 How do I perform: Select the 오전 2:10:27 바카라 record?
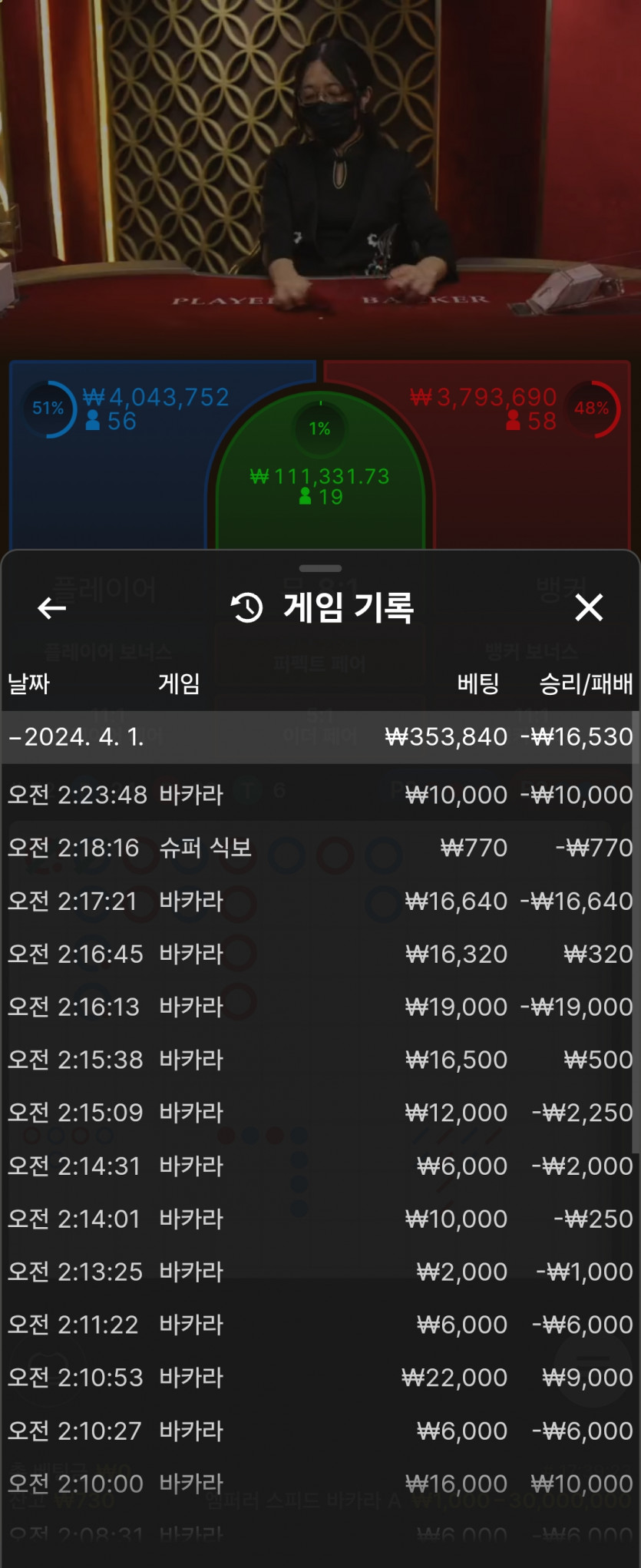319,1431
